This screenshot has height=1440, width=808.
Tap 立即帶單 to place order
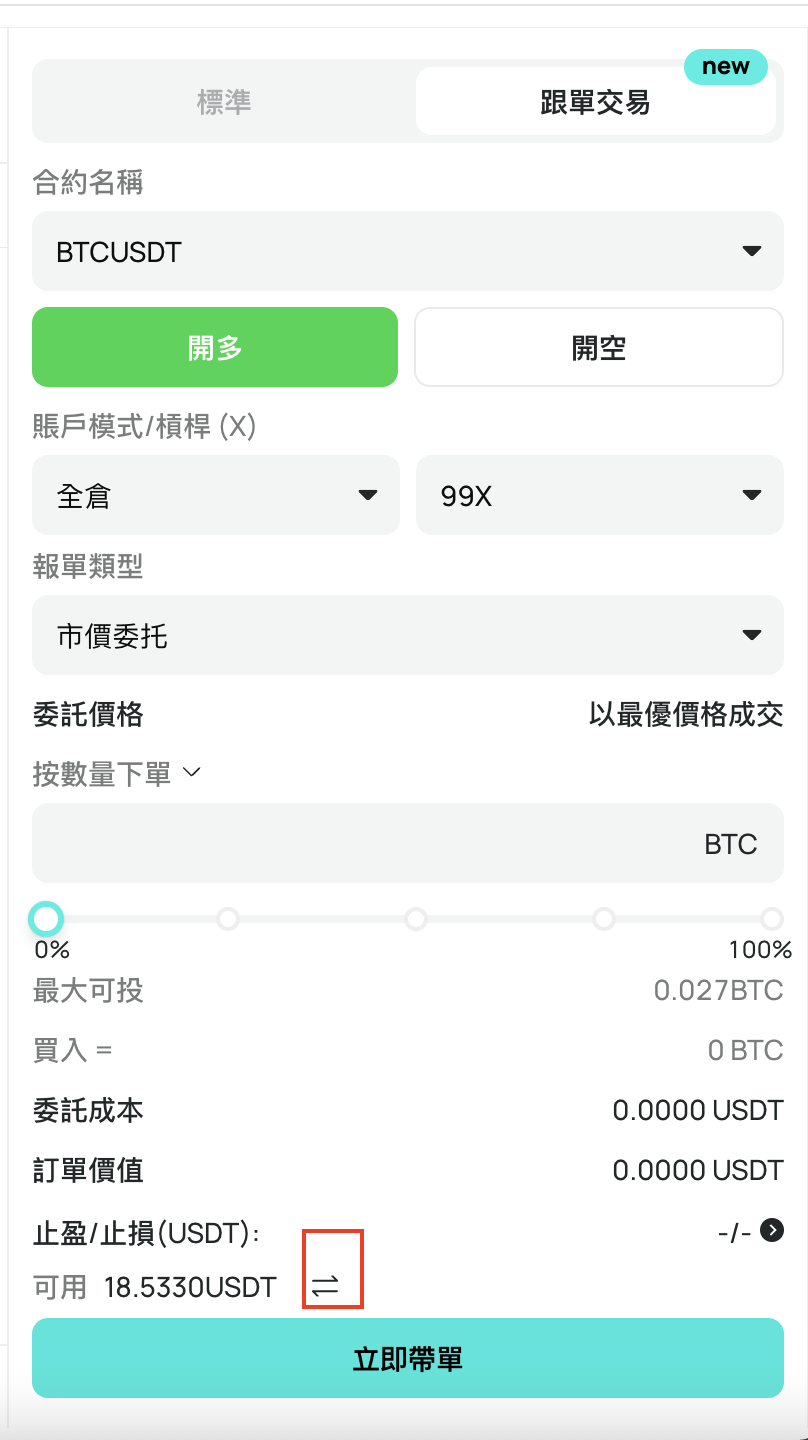coord(408,1358)
